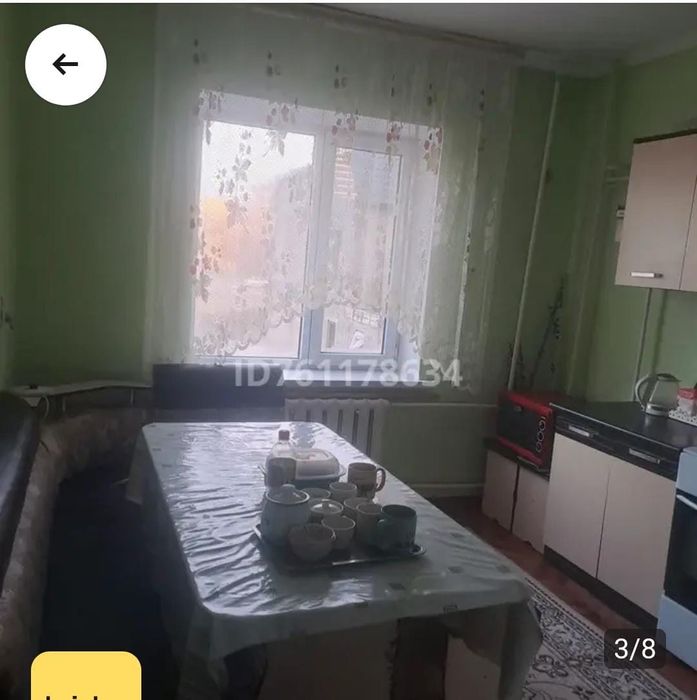Tap the yellow button at the bottom

pyautogui.click(x=86, y=679)
